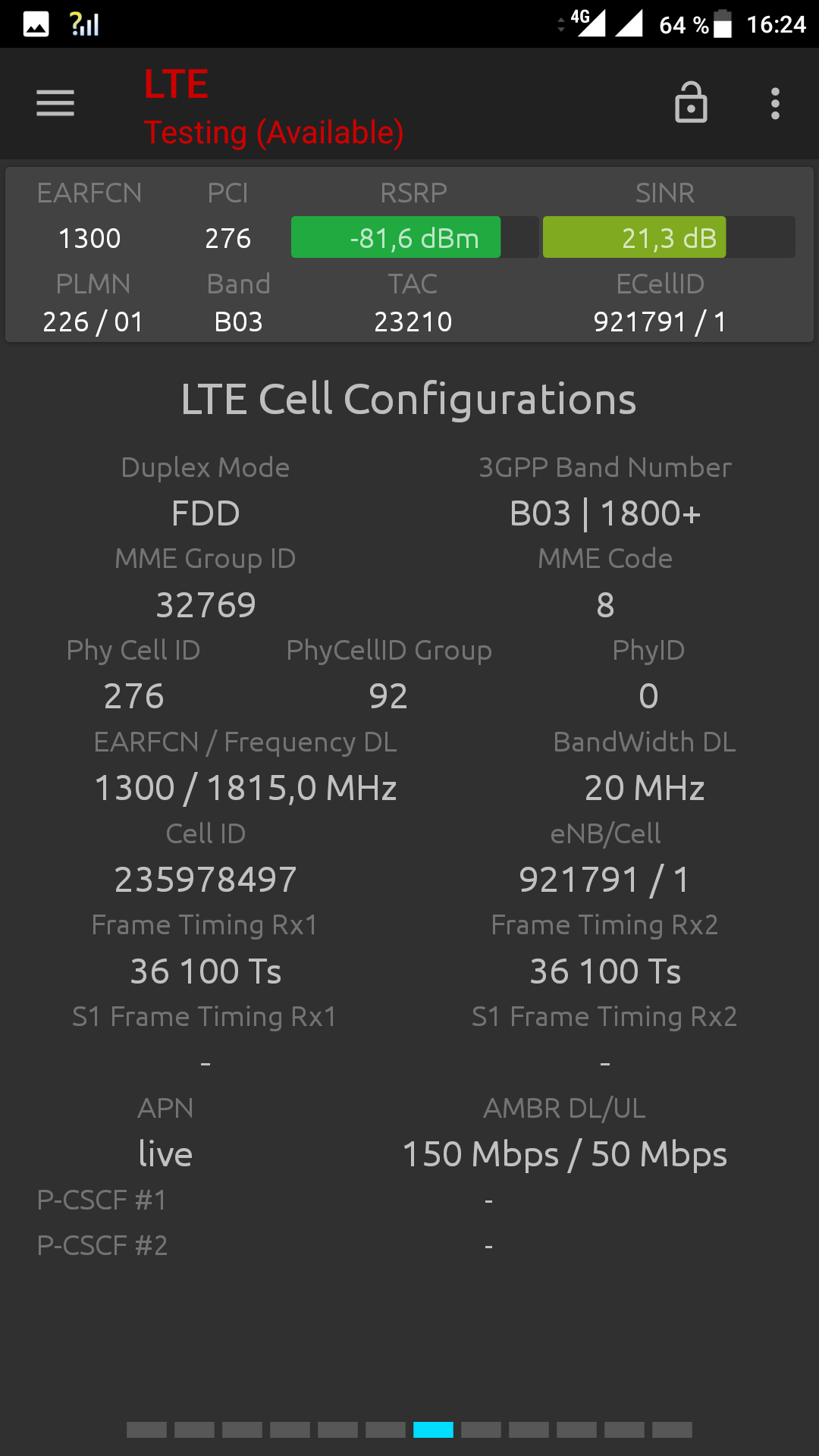Jump to the first page indicator
This screenshot has height=1456, width=819.
coord(146,1429)
